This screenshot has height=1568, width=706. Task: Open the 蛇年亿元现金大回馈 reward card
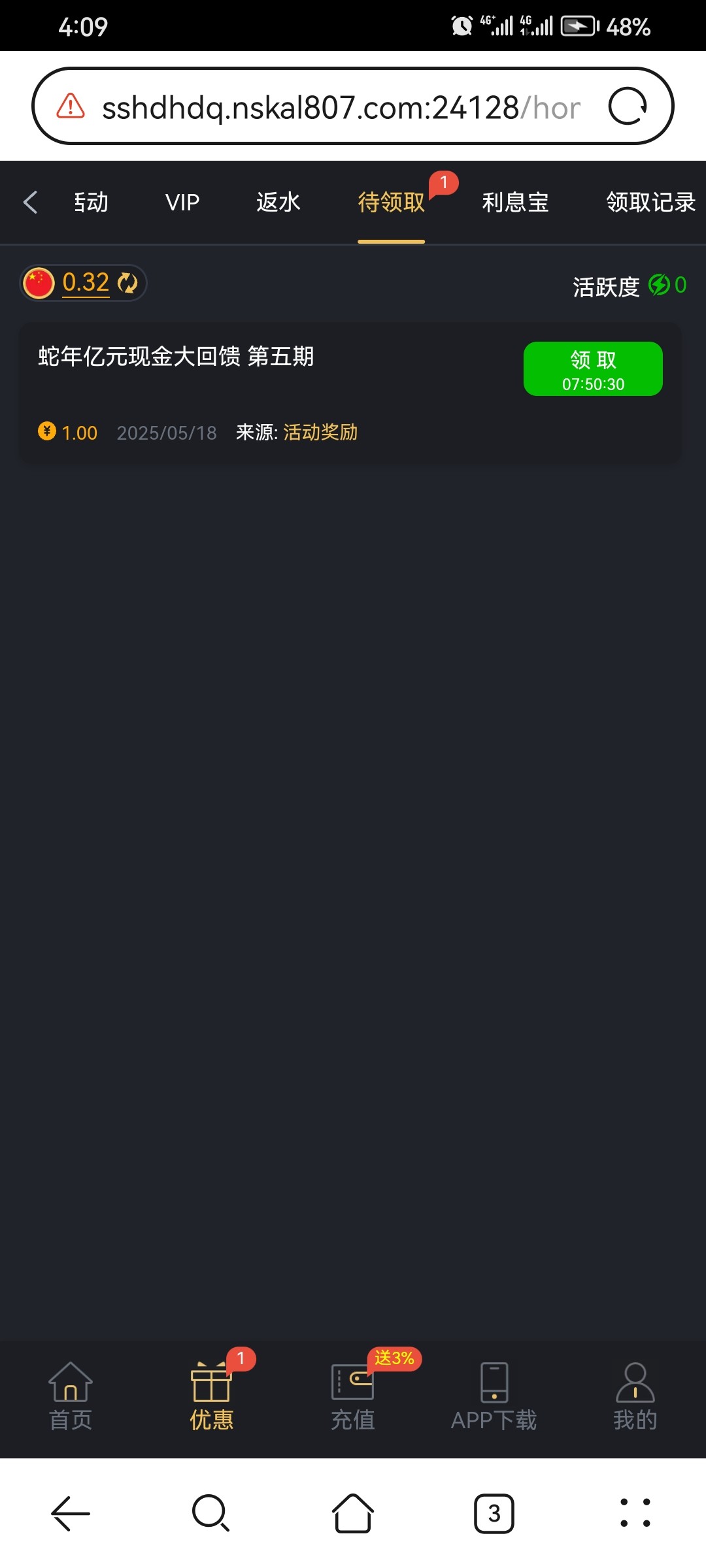[261, 392]
